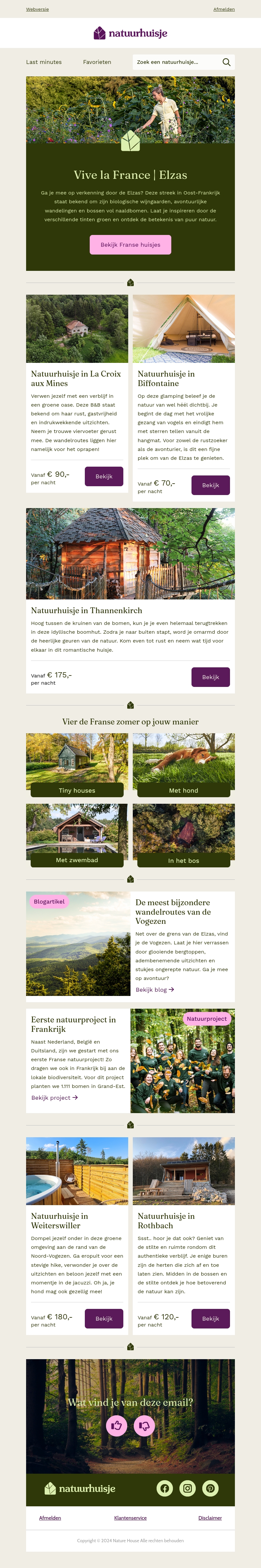Open the Met zwembad category
Viewport: 261px width, 1568px height.
[x=77, y=860]
